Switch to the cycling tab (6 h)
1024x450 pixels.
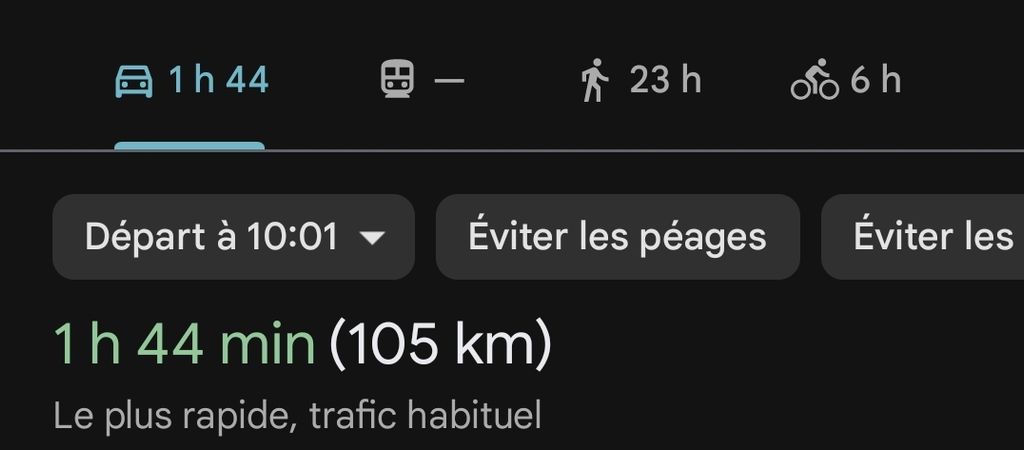point(846,80)
